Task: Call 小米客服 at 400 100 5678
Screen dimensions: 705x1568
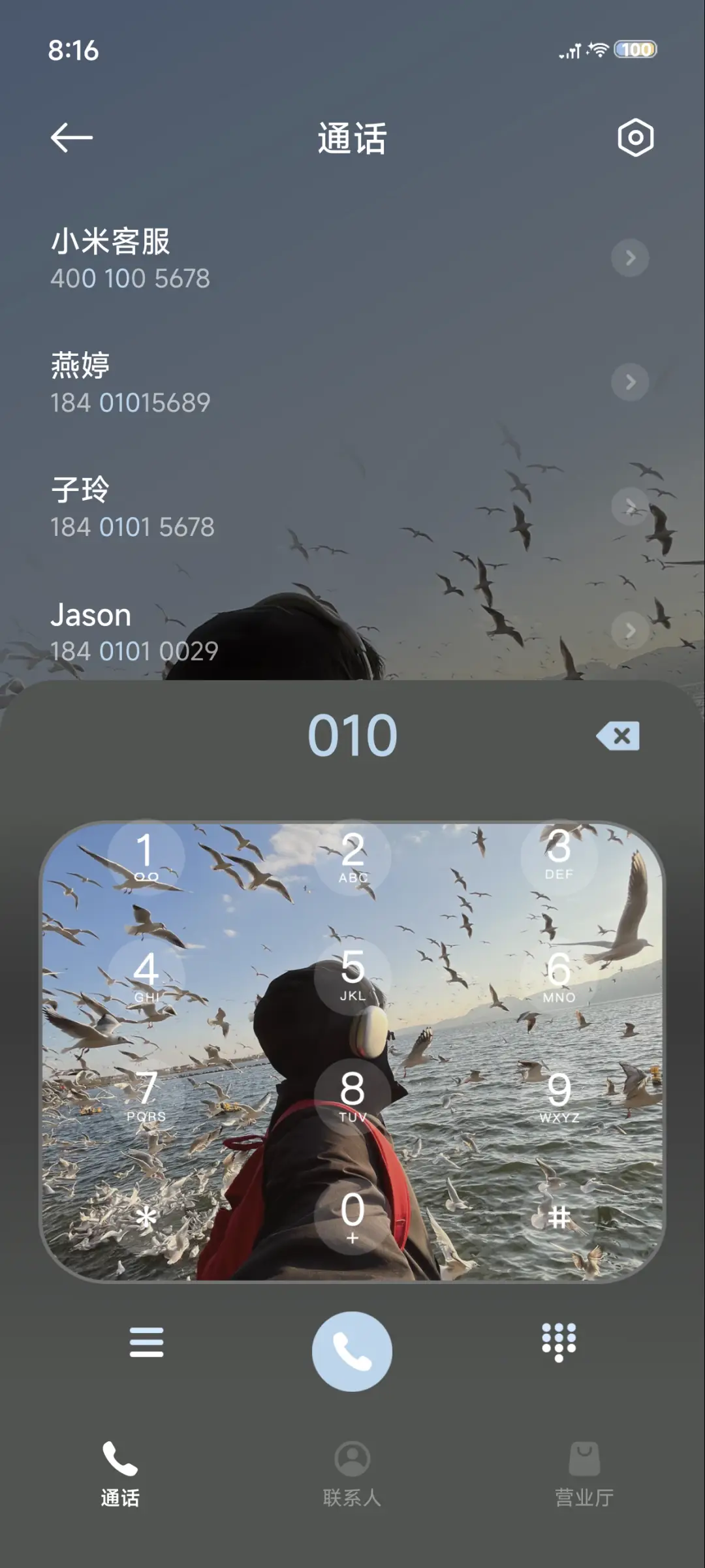Action: pos(261,259)
